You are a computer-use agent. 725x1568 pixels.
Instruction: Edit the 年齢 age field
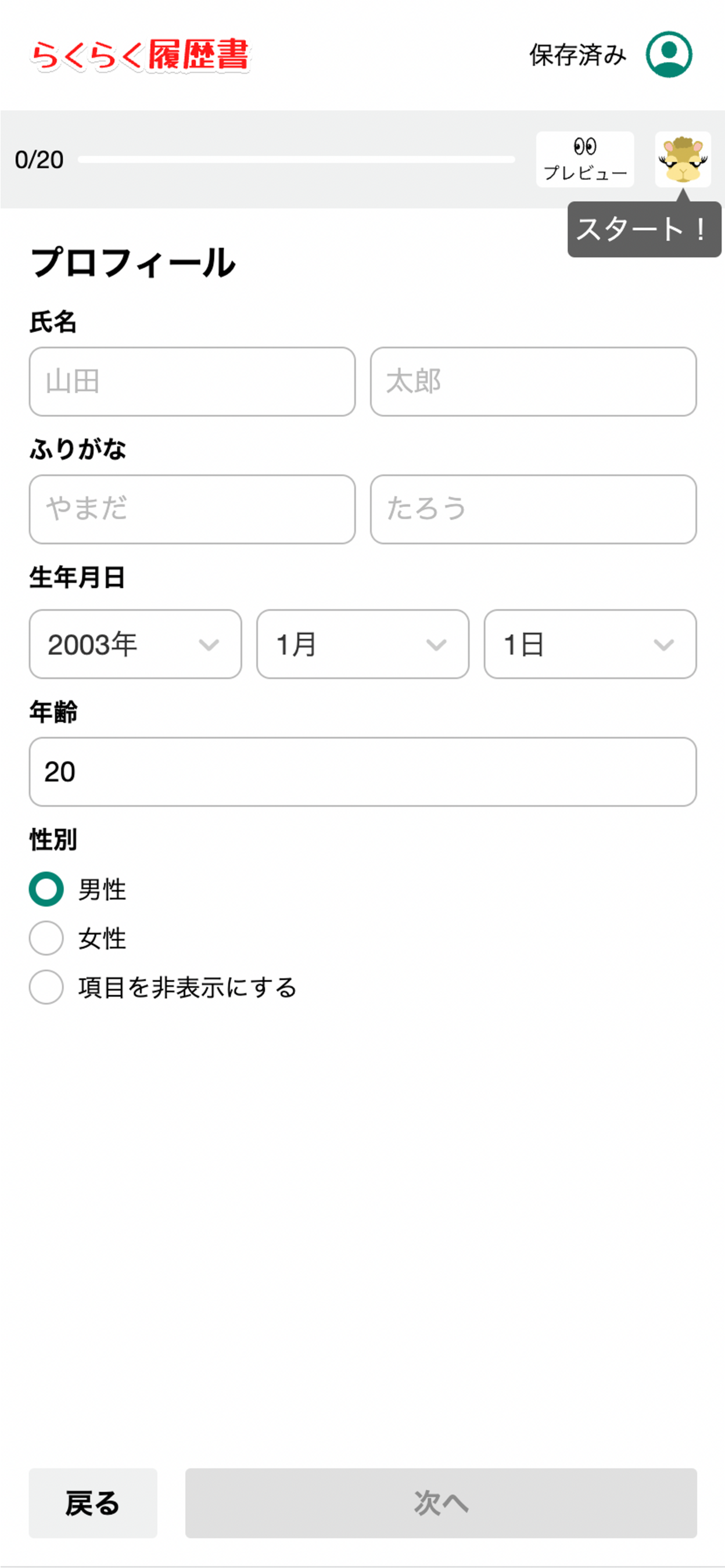(x=362, y=772)
